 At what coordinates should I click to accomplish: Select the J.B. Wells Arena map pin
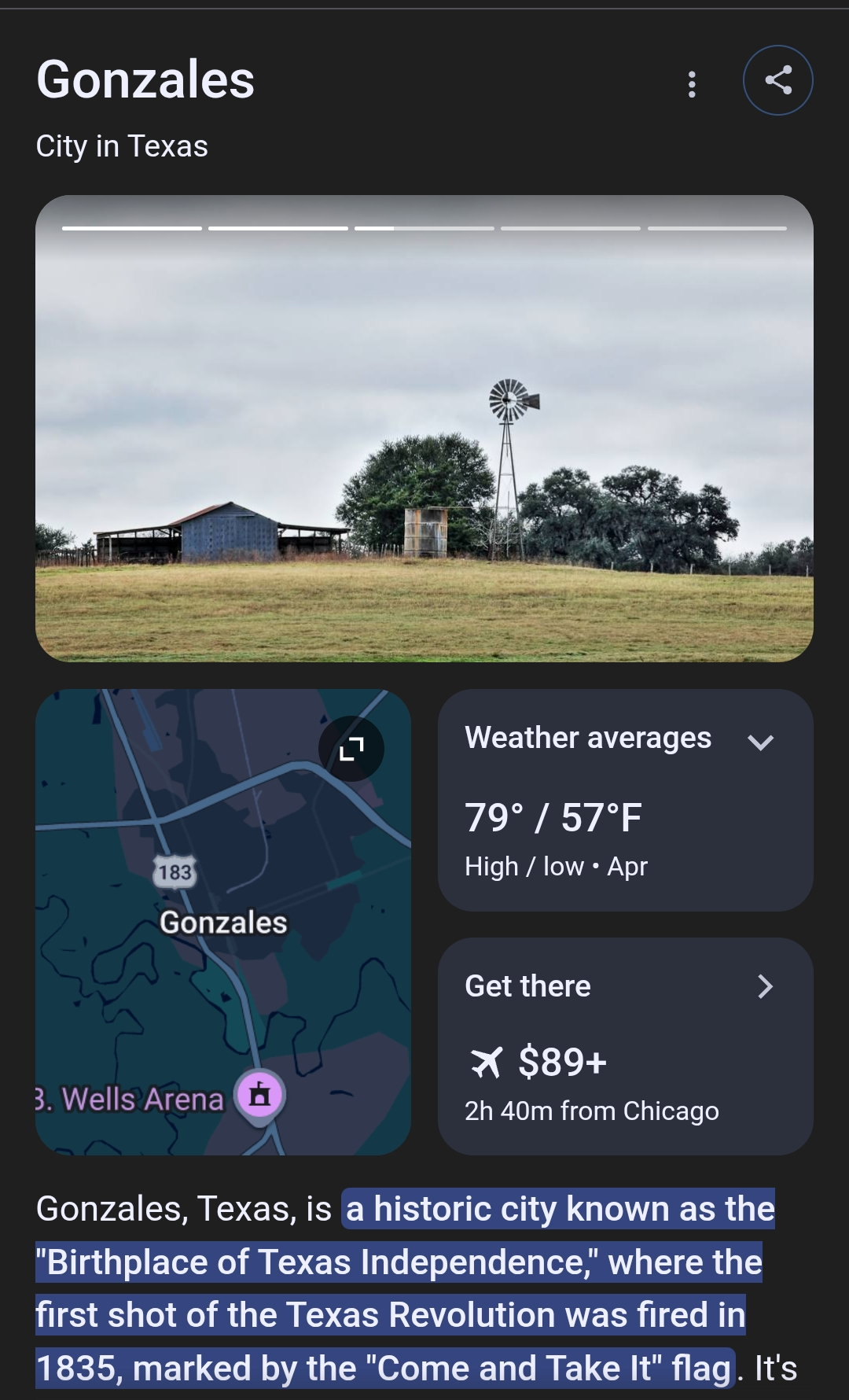(260, 1095)
